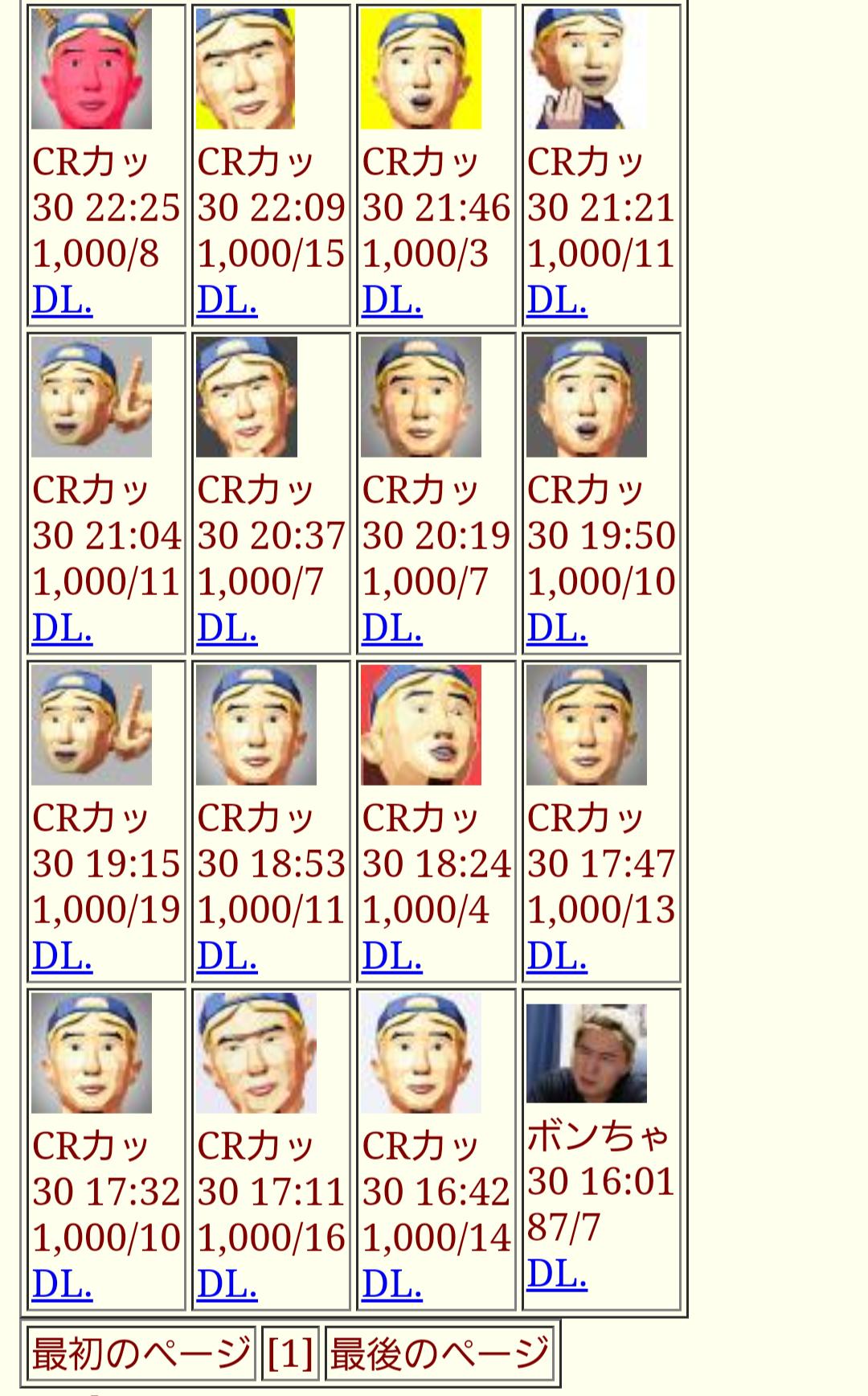This screenshot has width=868, height=1396.
Task: Open the DL. link under 30 16:42
Action: coord(391,1284)
